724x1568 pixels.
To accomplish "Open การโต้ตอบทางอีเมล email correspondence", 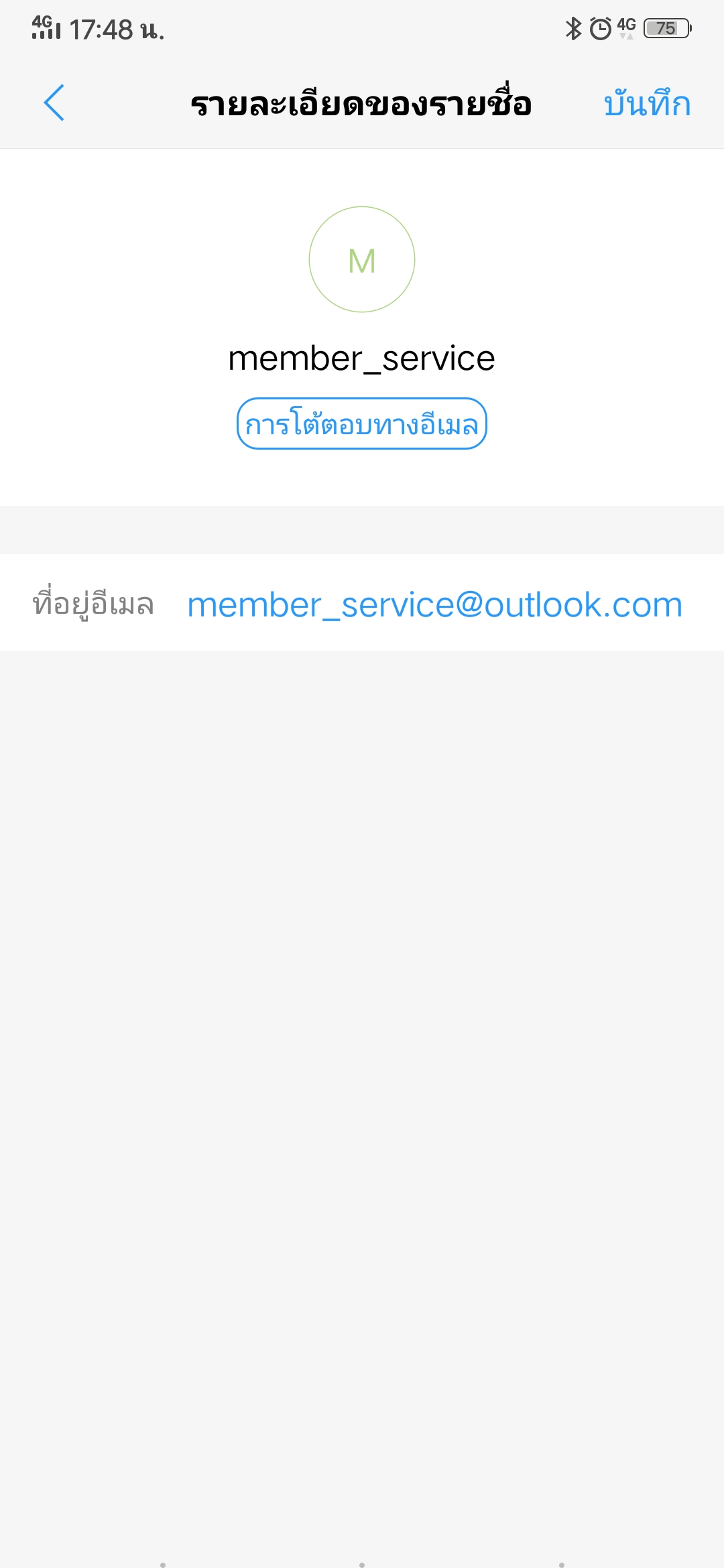I will coord(362,423).
